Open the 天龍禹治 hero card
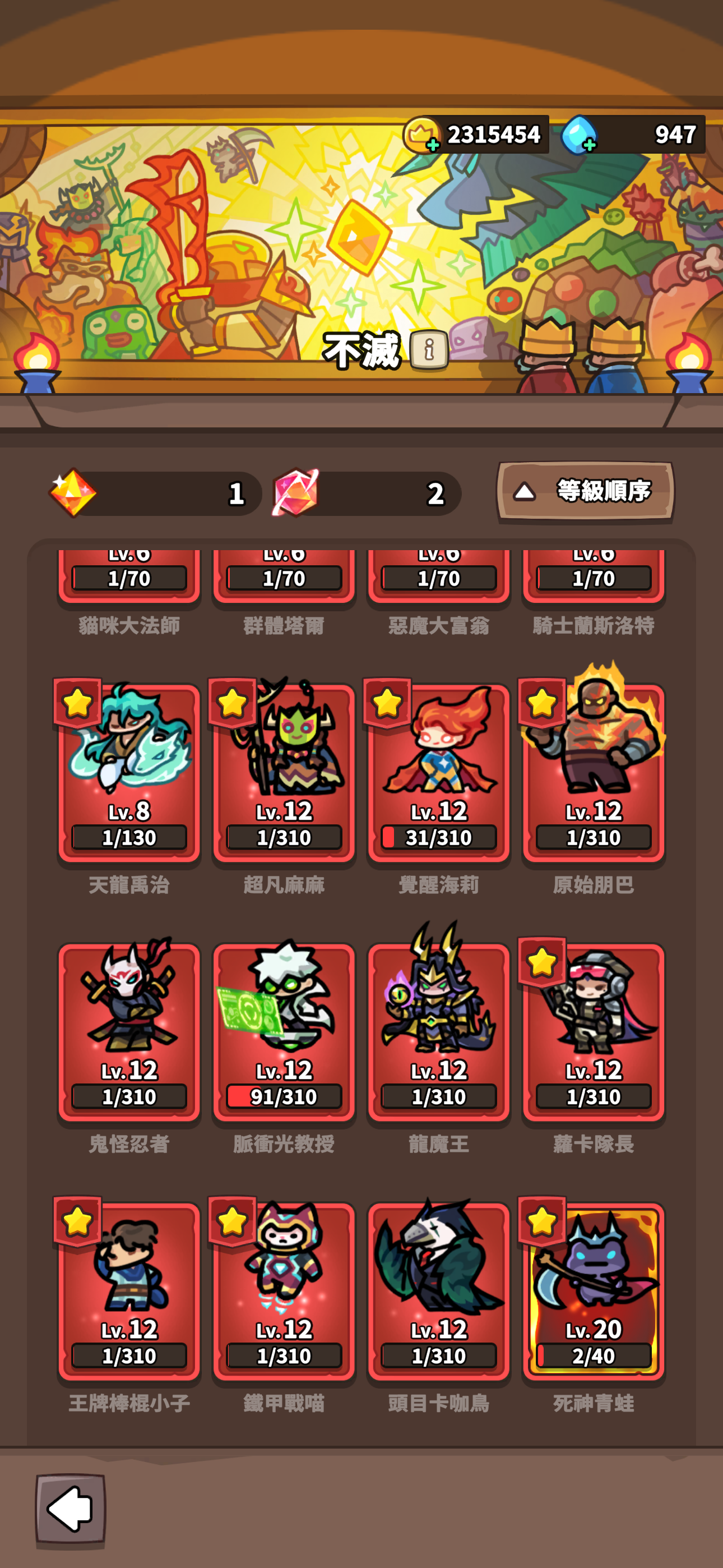Screen dimensions: 723x1568 pyautogui.click(x=129, y=773)
